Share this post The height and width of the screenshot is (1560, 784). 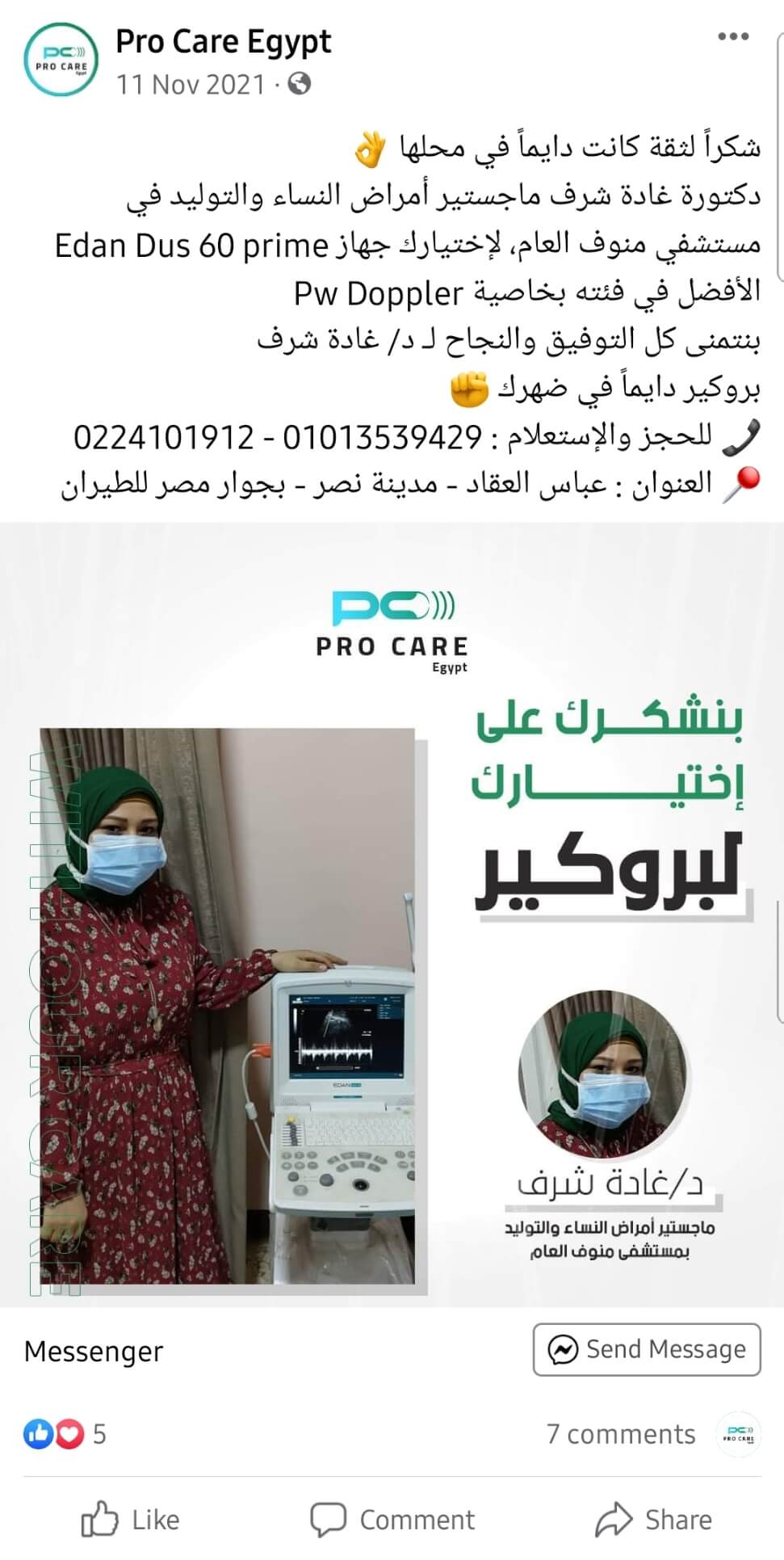click(x=653, y=1520)
